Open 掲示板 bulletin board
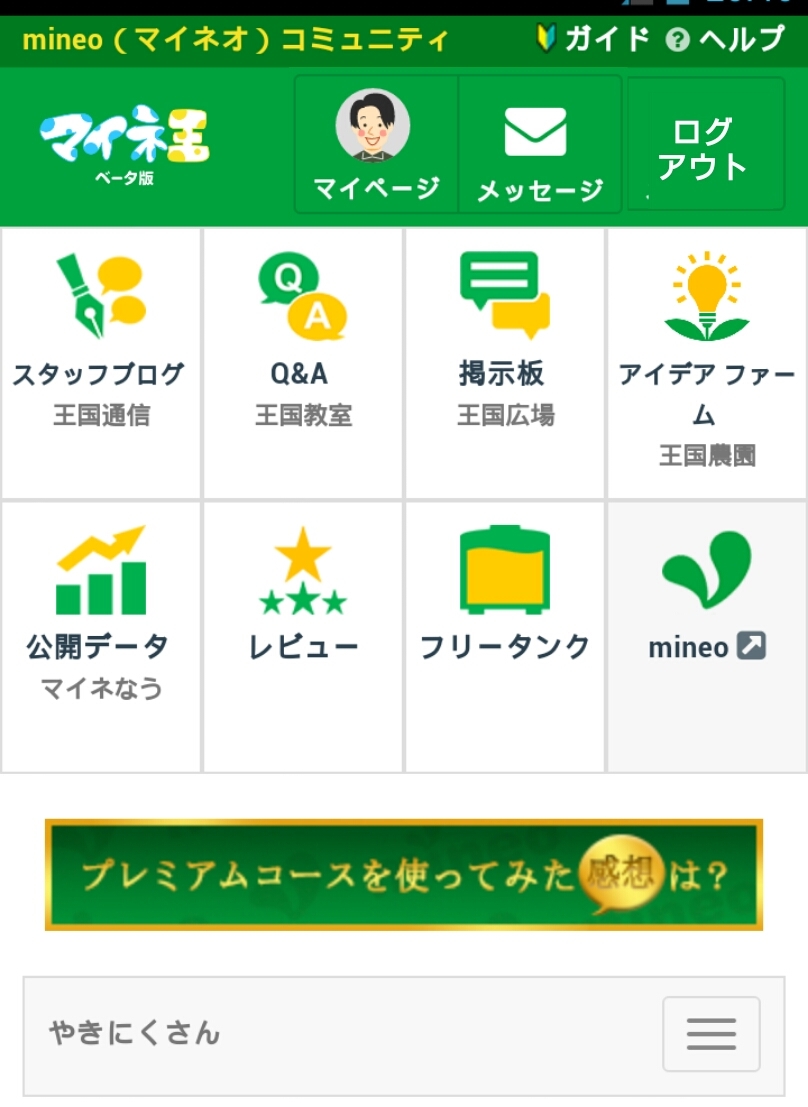This screenshot has height=1107, width=808. [x=505, y=362]
